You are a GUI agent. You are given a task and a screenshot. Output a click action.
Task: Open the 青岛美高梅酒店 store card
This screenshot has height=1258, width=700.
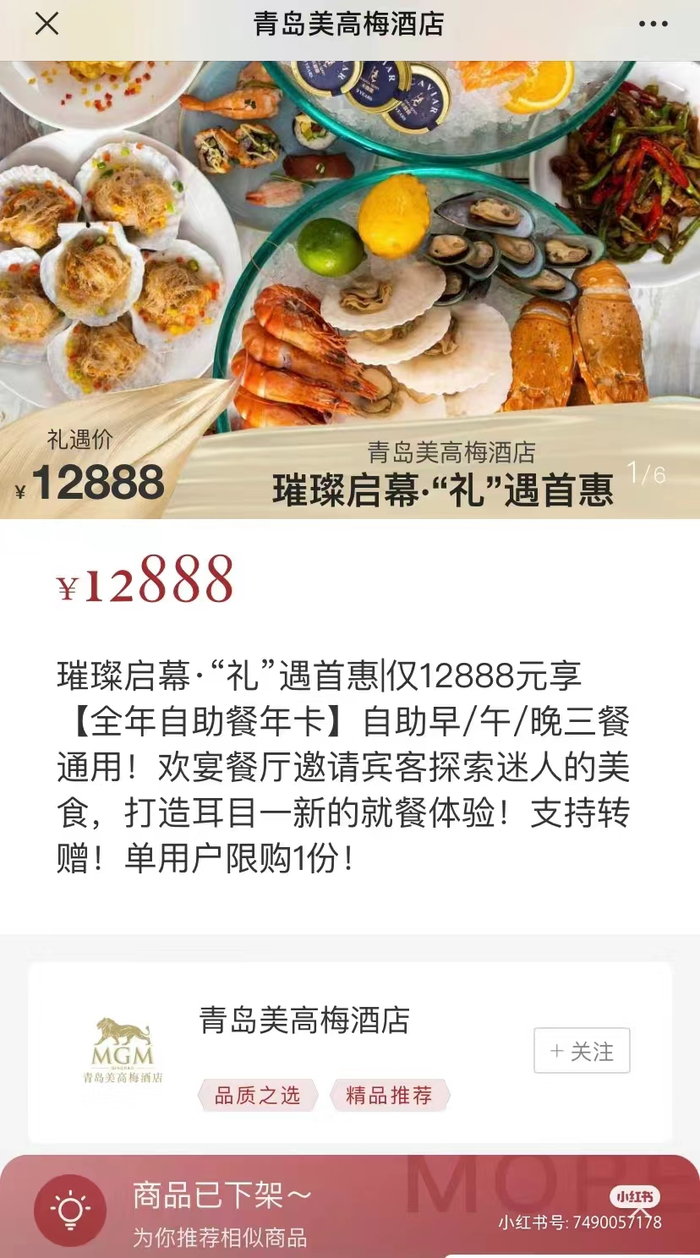click(x=304, y=1021)
